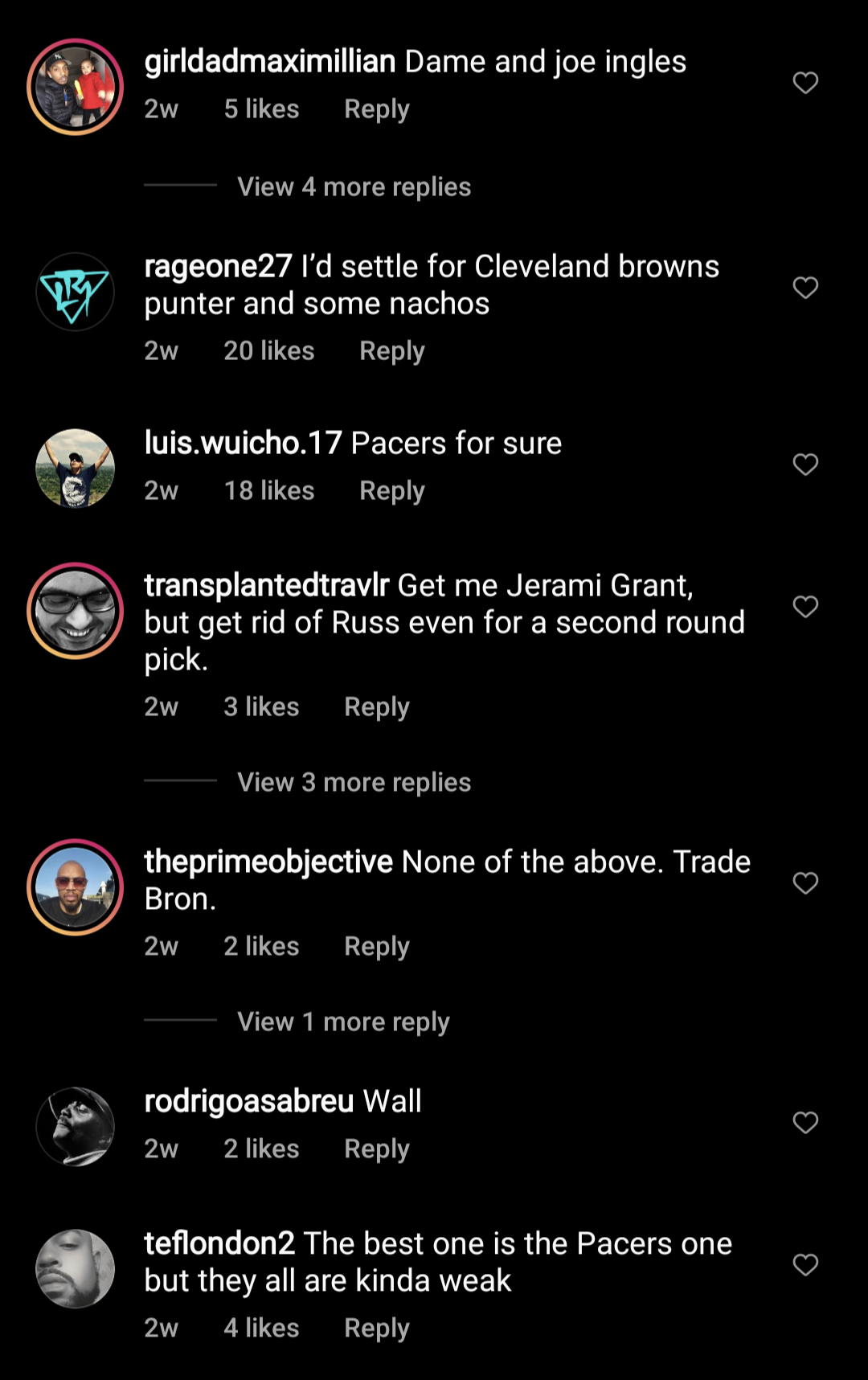The height and width of the screenshot is (1380, 868).
Task: Like rageone27's comment about nachos
Action: coord(805,288)
